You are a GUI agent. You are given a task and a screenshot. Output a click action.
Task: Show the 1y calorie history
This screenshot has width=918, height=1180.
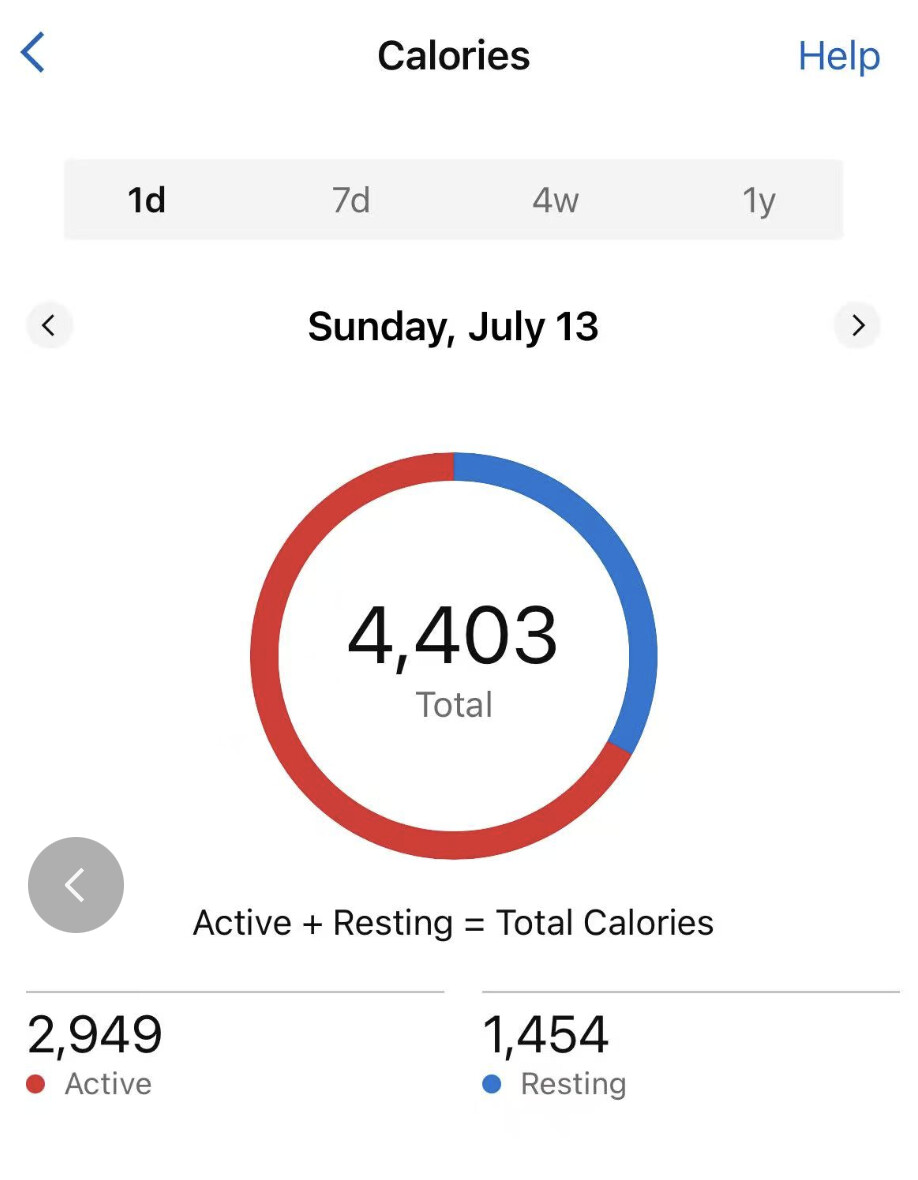pos(759,201)
